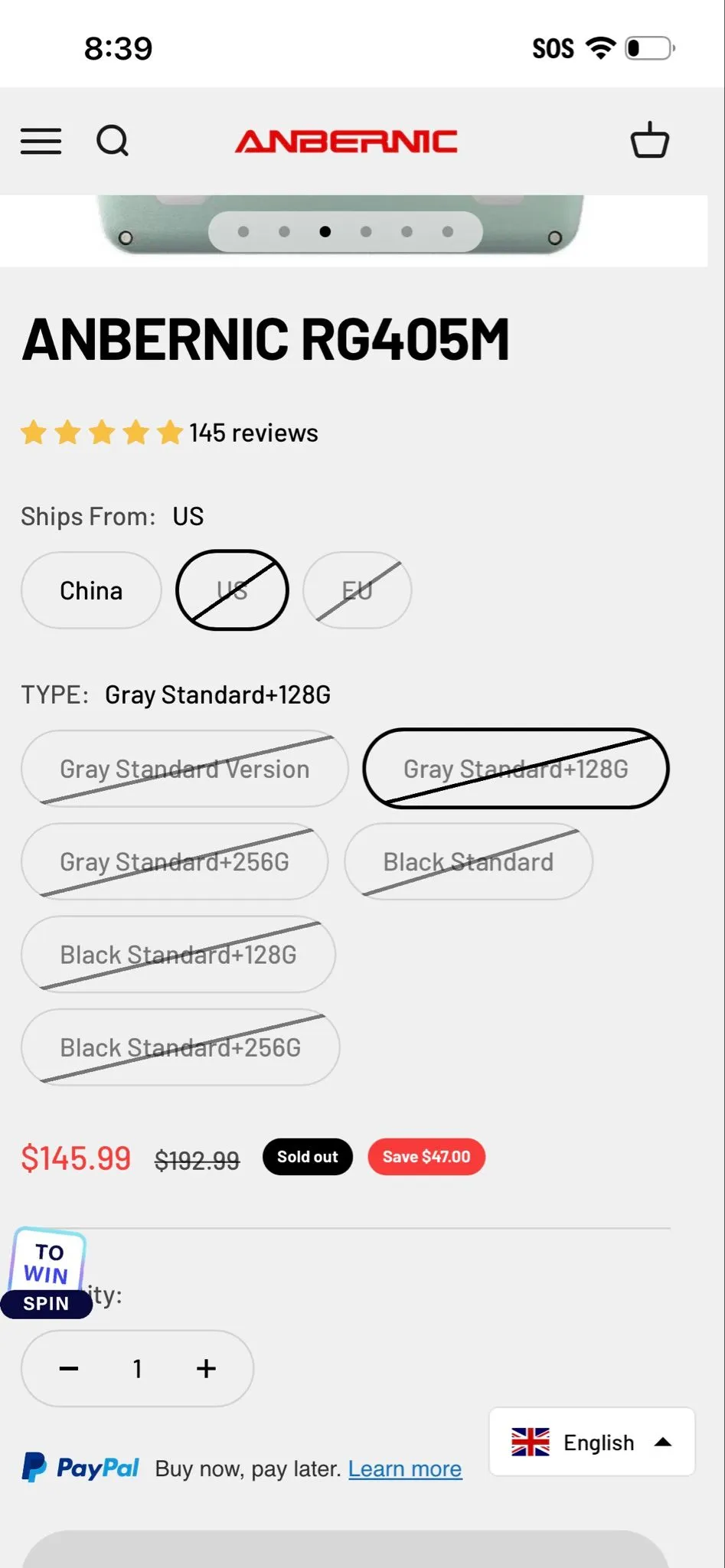Open PayPal Learn more link
Screen dimensions: 725x1568
point(405,1468)
